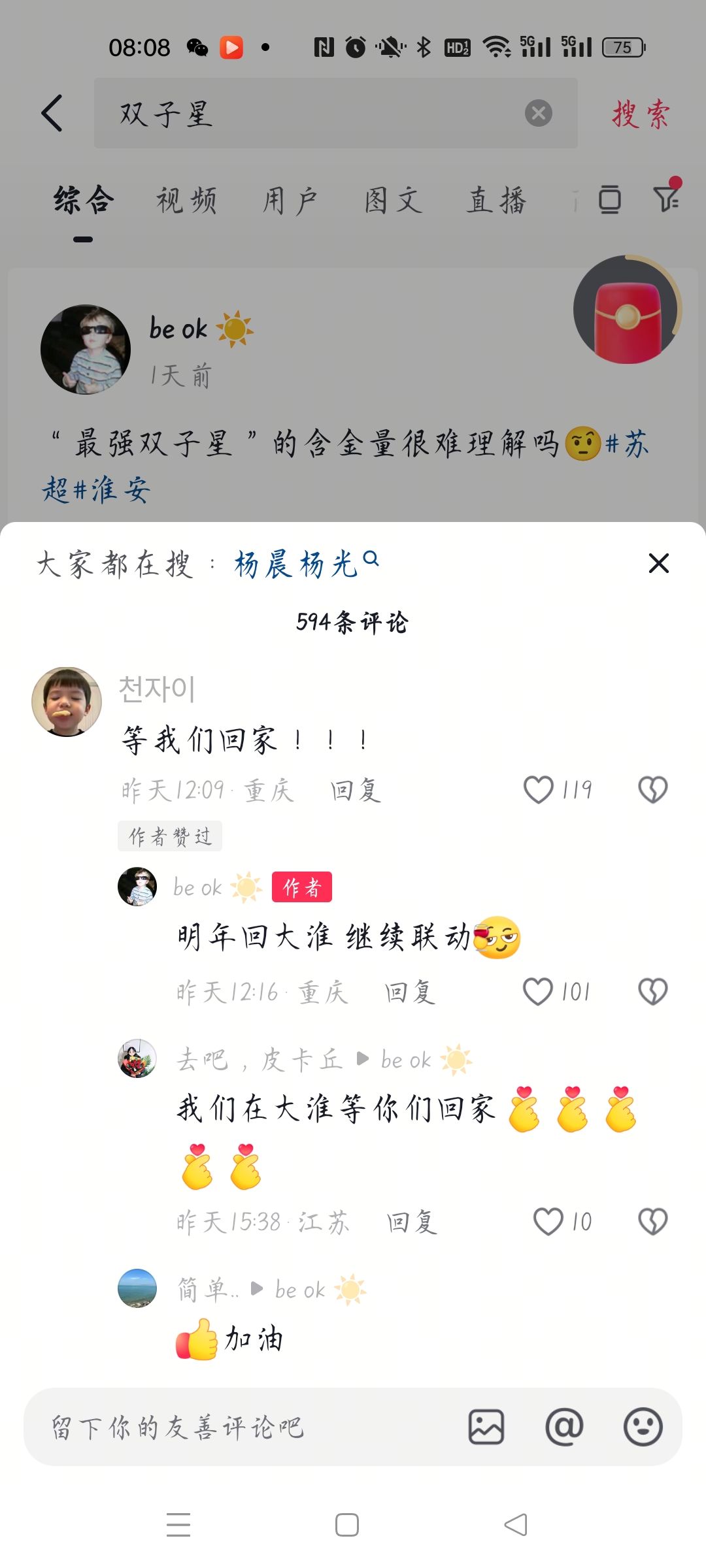Image resolution: width=706 pixels, height=1568 pixels.
Task: Open the emoji picker in comment bar
Action: (x=643, y=1427)
